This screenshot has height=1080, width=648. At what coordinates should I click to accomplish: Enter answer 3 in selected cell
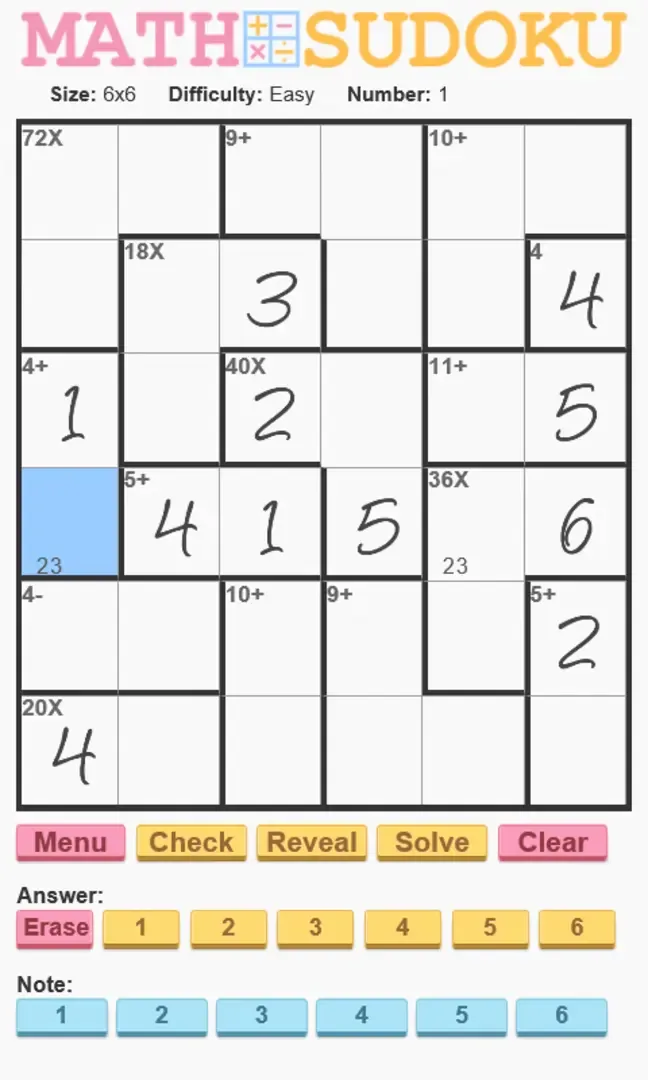pyautogui.click(x=315, y=928)
